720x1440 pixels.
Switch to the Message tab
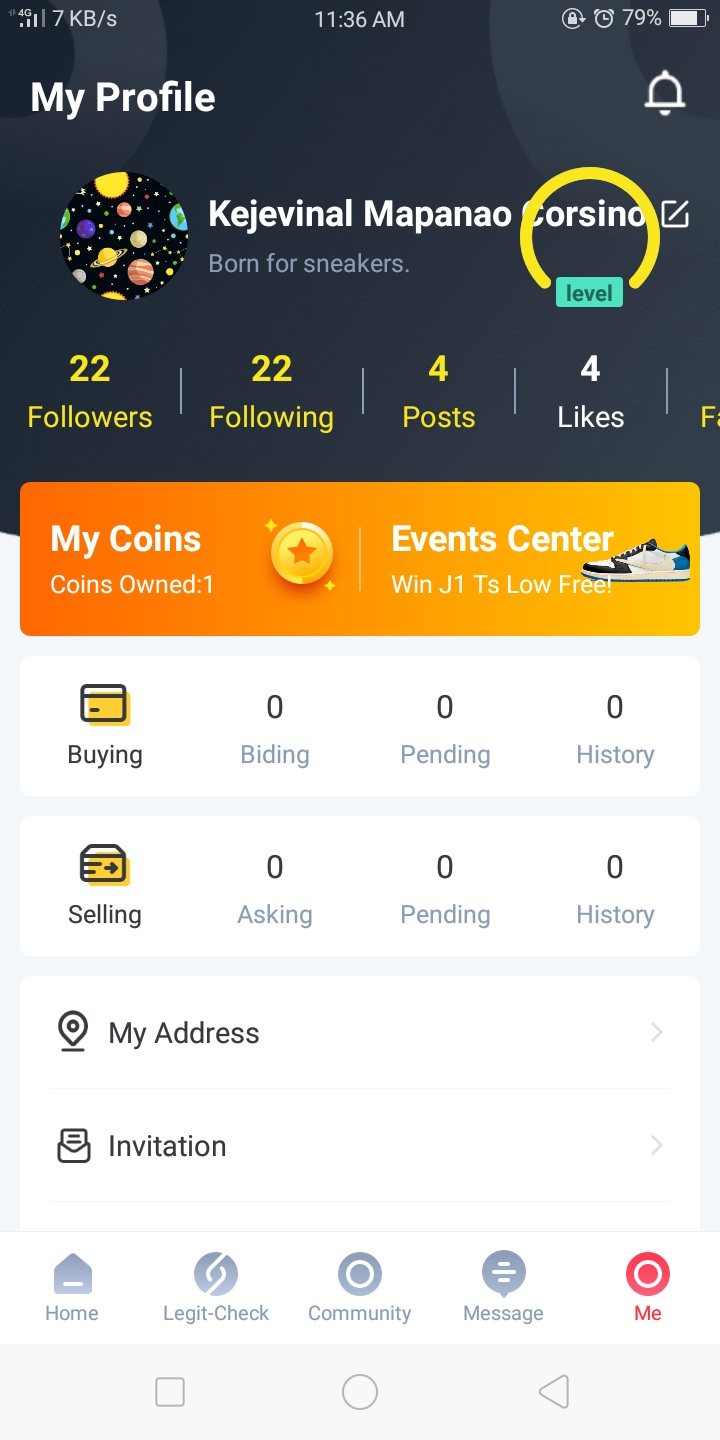(x=503, y=1288)
